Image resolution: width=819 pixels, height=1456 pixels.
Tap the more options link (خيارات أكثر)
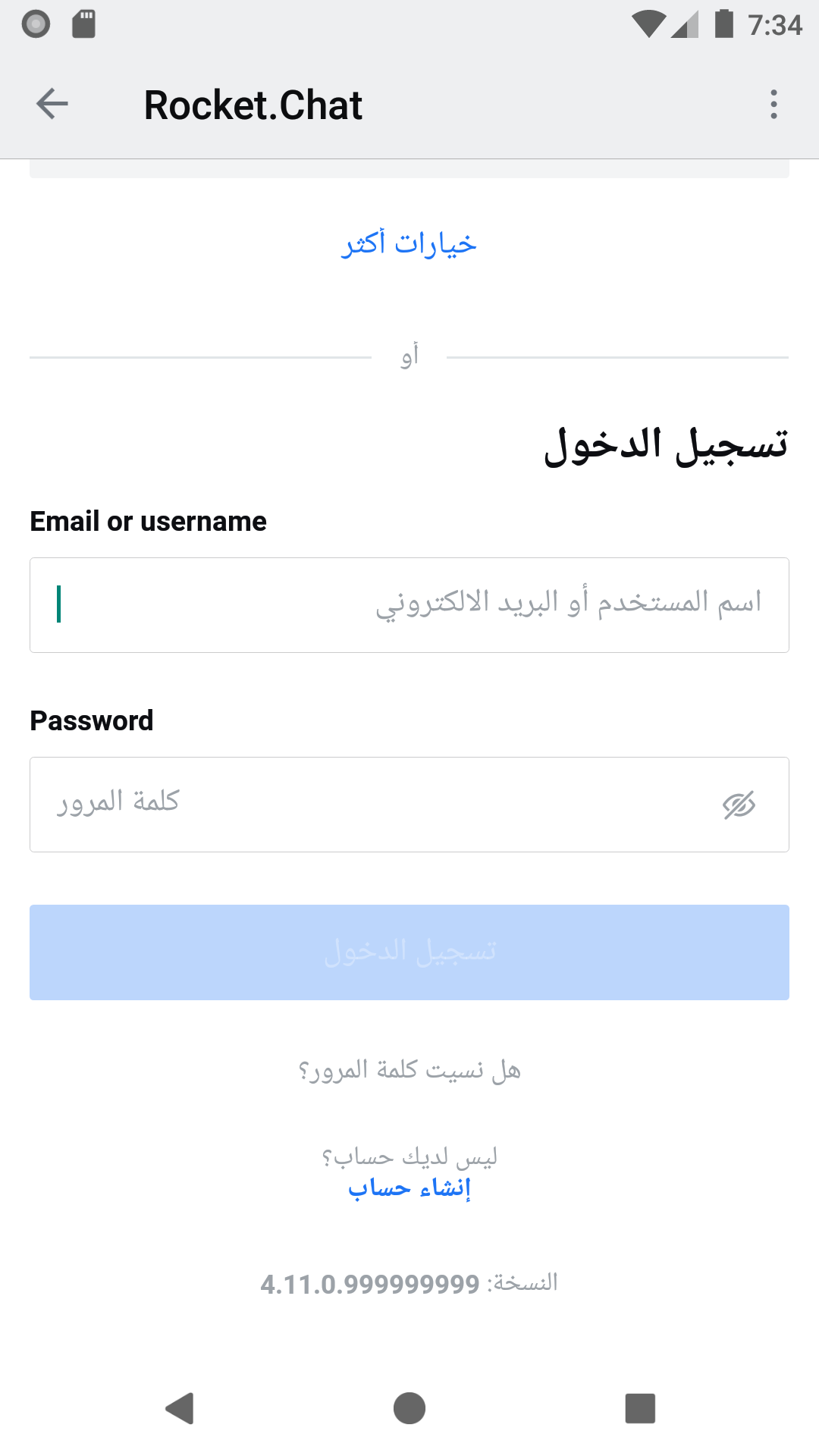pyautogui.click(x=409, y=244)
